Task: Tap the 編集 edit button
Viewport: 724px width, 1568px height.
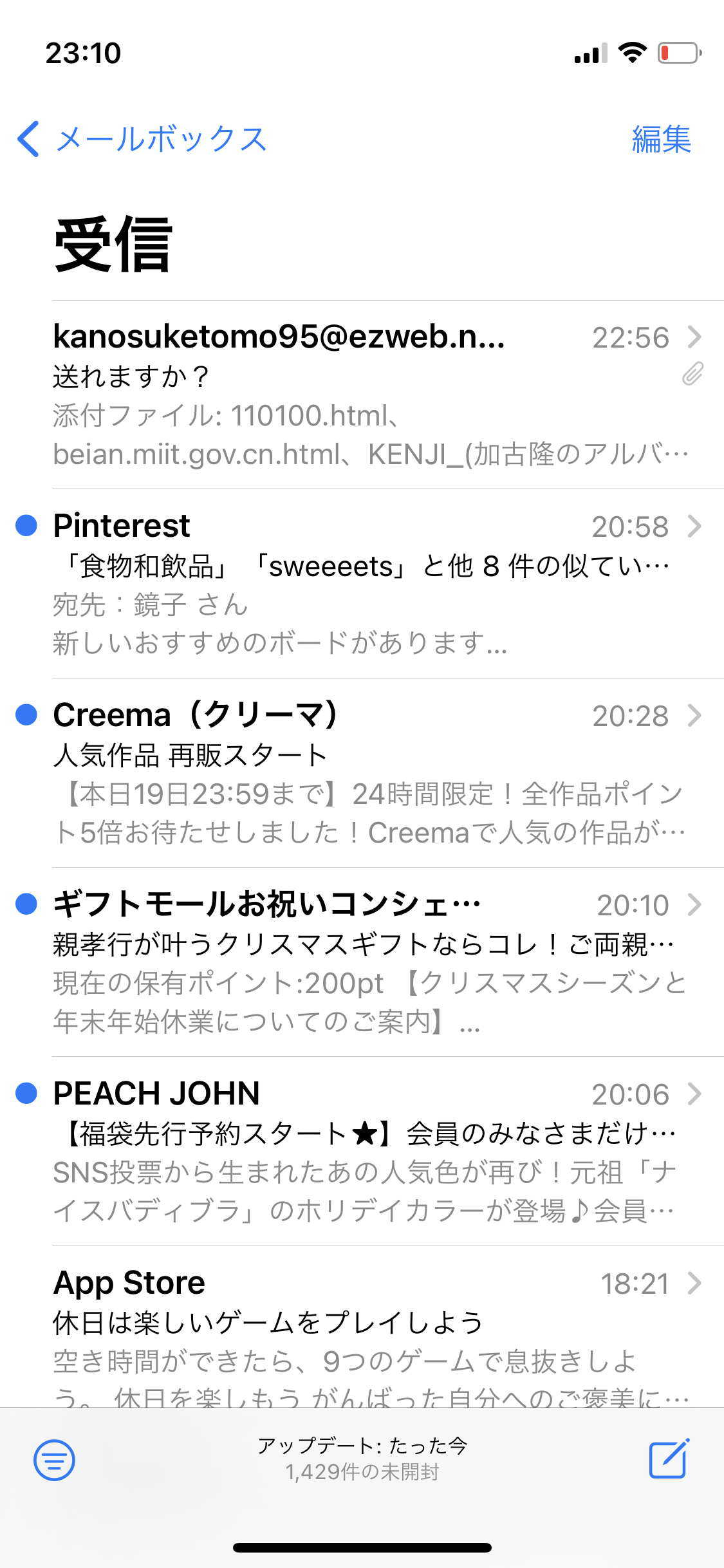Action: [661, 139]
